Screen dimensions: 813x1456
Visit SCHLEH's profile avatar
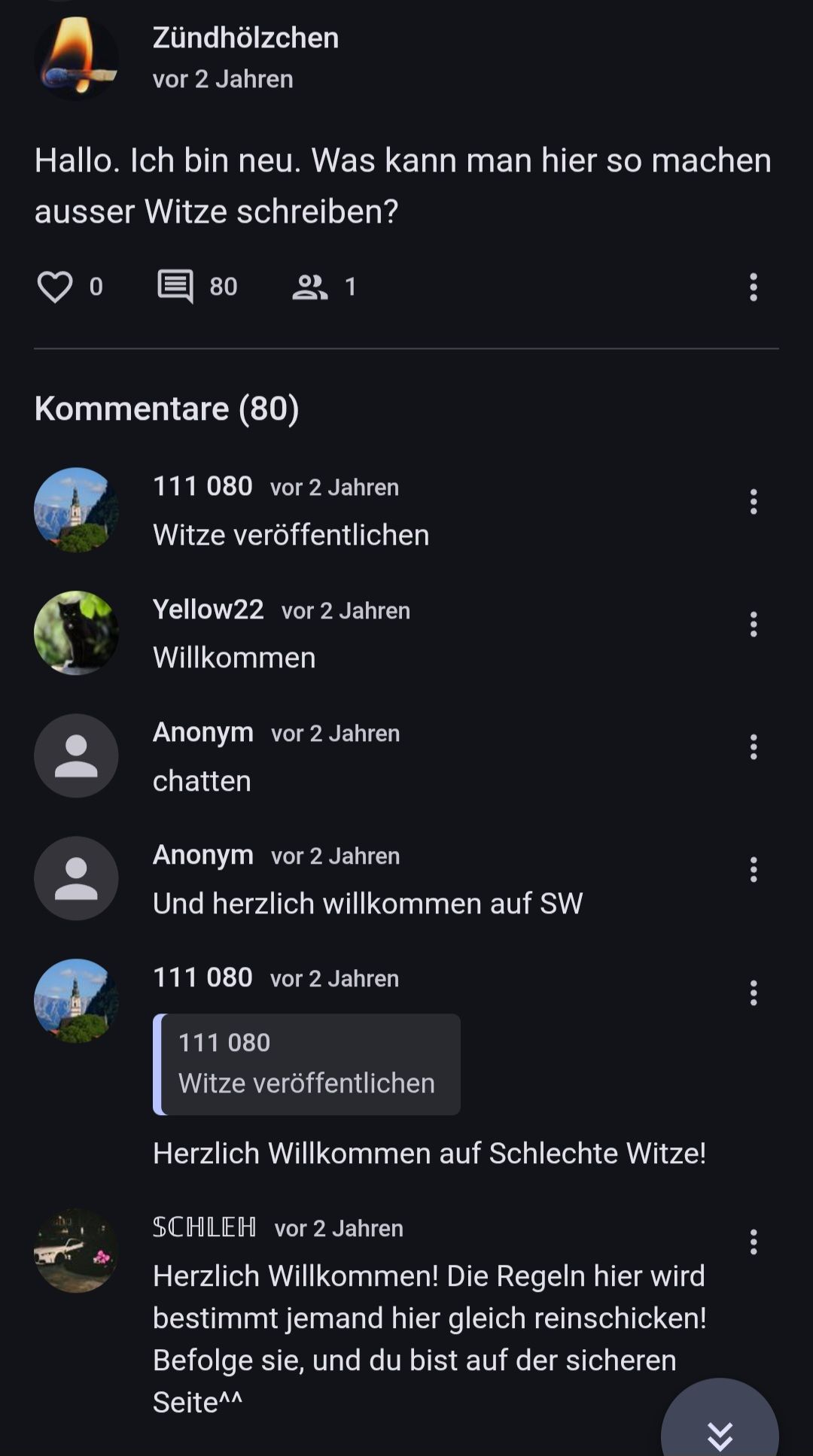coord(76,1251)
